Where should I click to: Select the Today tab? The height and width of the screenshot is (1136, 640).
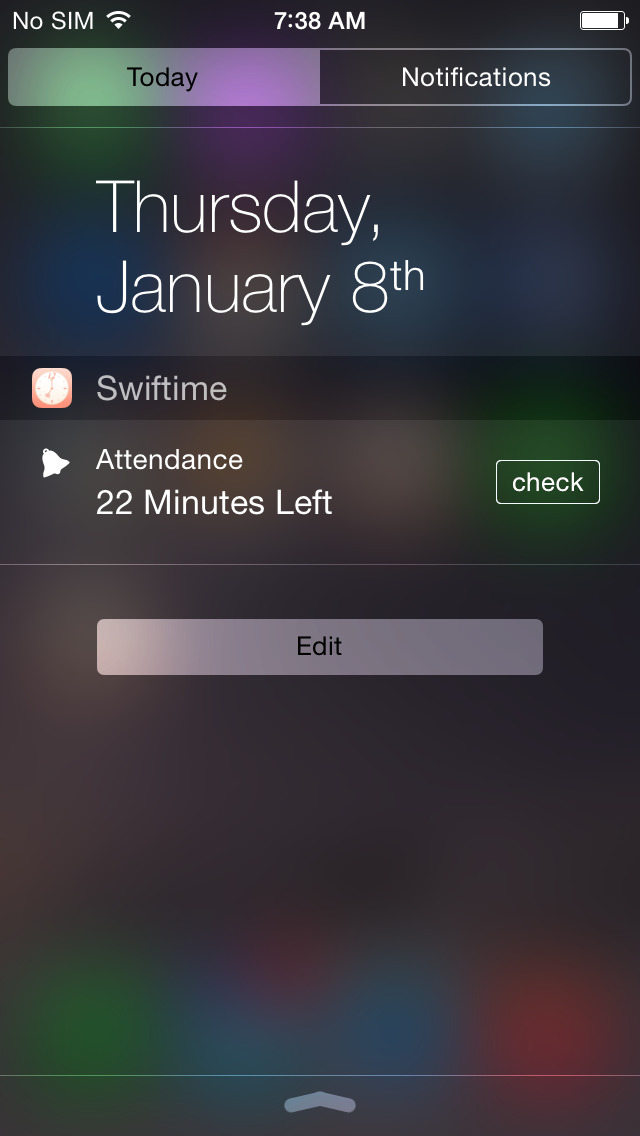[x=163, y=77]
